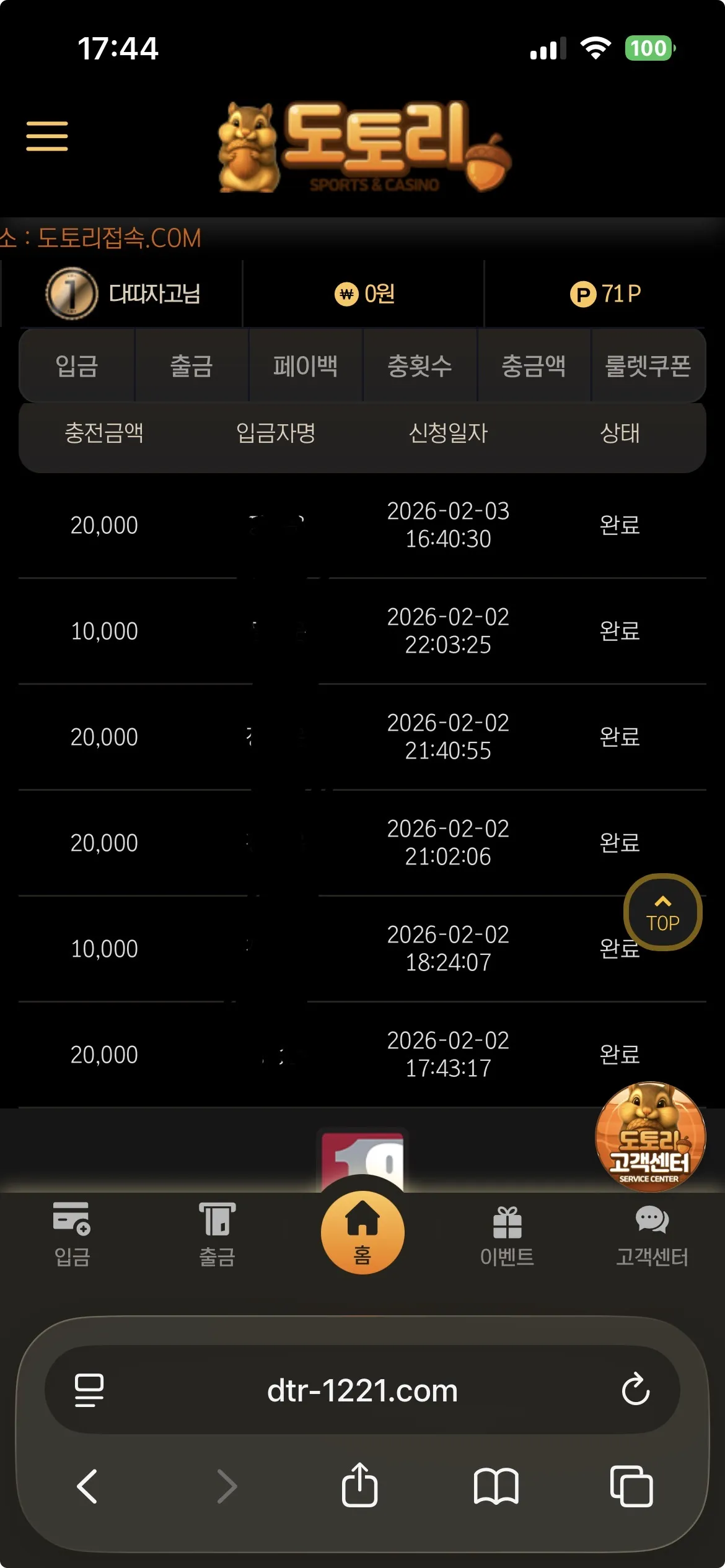Viewport: 725px width, 1568px height.
Task: Select the 충금액 tab
Action: [x=534, y=365]
